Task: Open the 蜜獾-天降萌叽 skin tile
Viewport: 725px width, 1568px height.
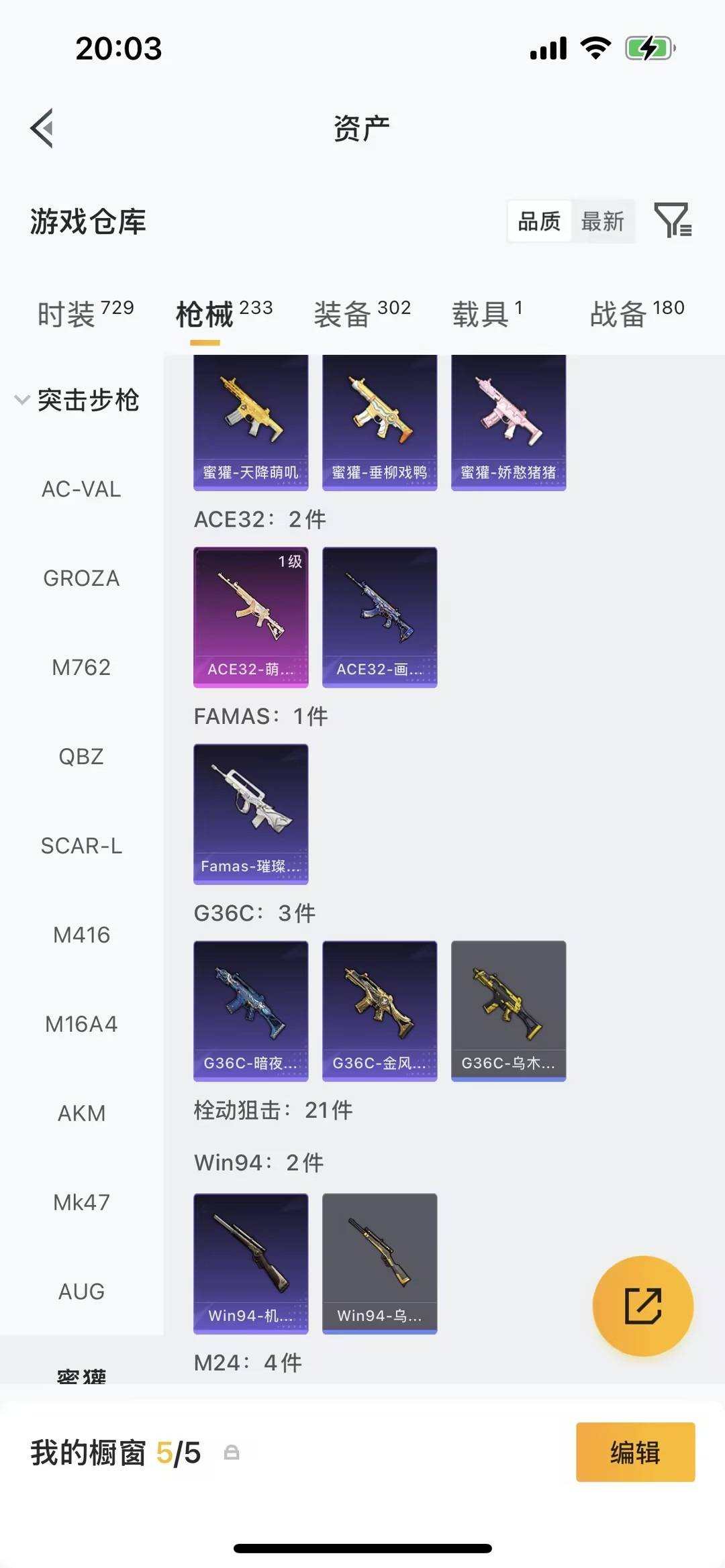Action: [x=251, y=423]
